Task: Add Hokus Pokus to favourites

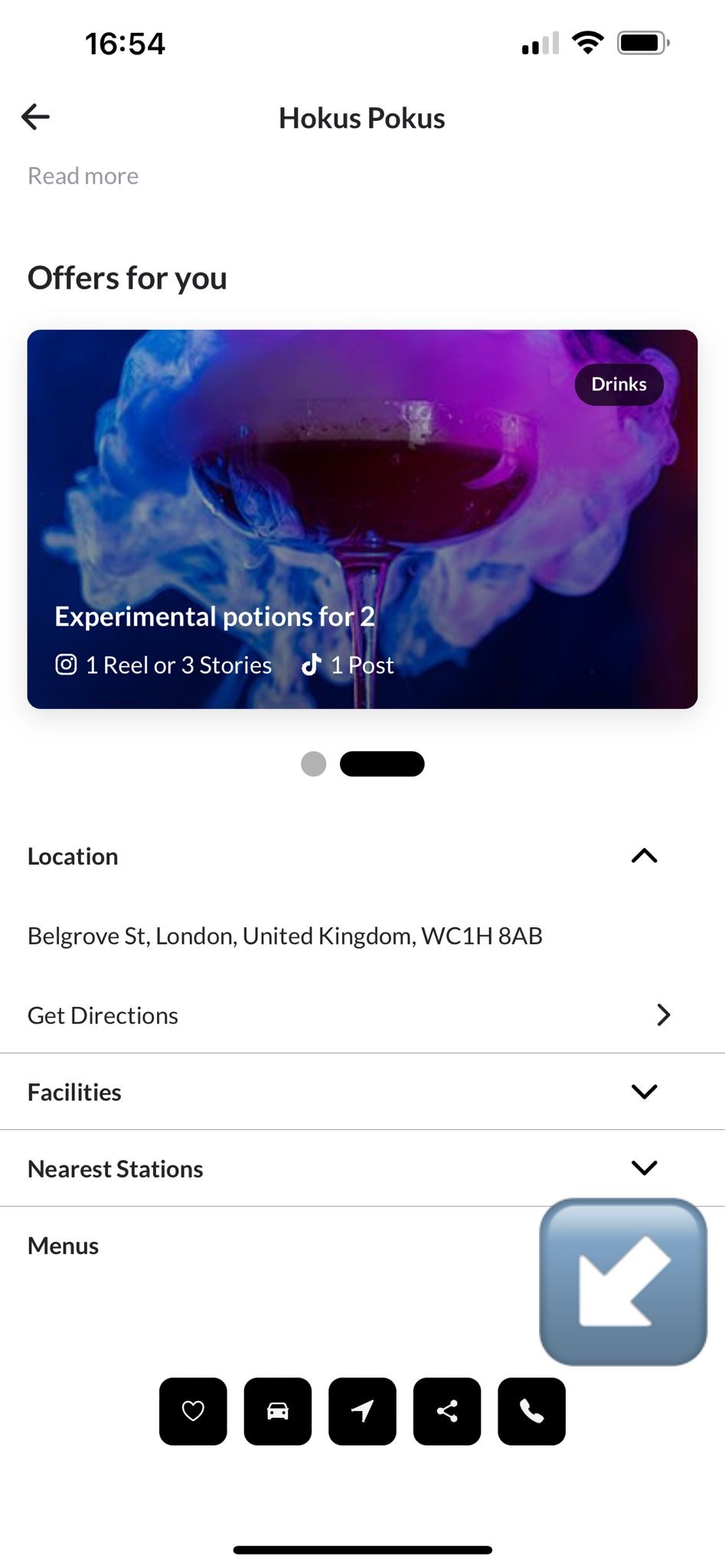Action: click(x=193, y=1411)
